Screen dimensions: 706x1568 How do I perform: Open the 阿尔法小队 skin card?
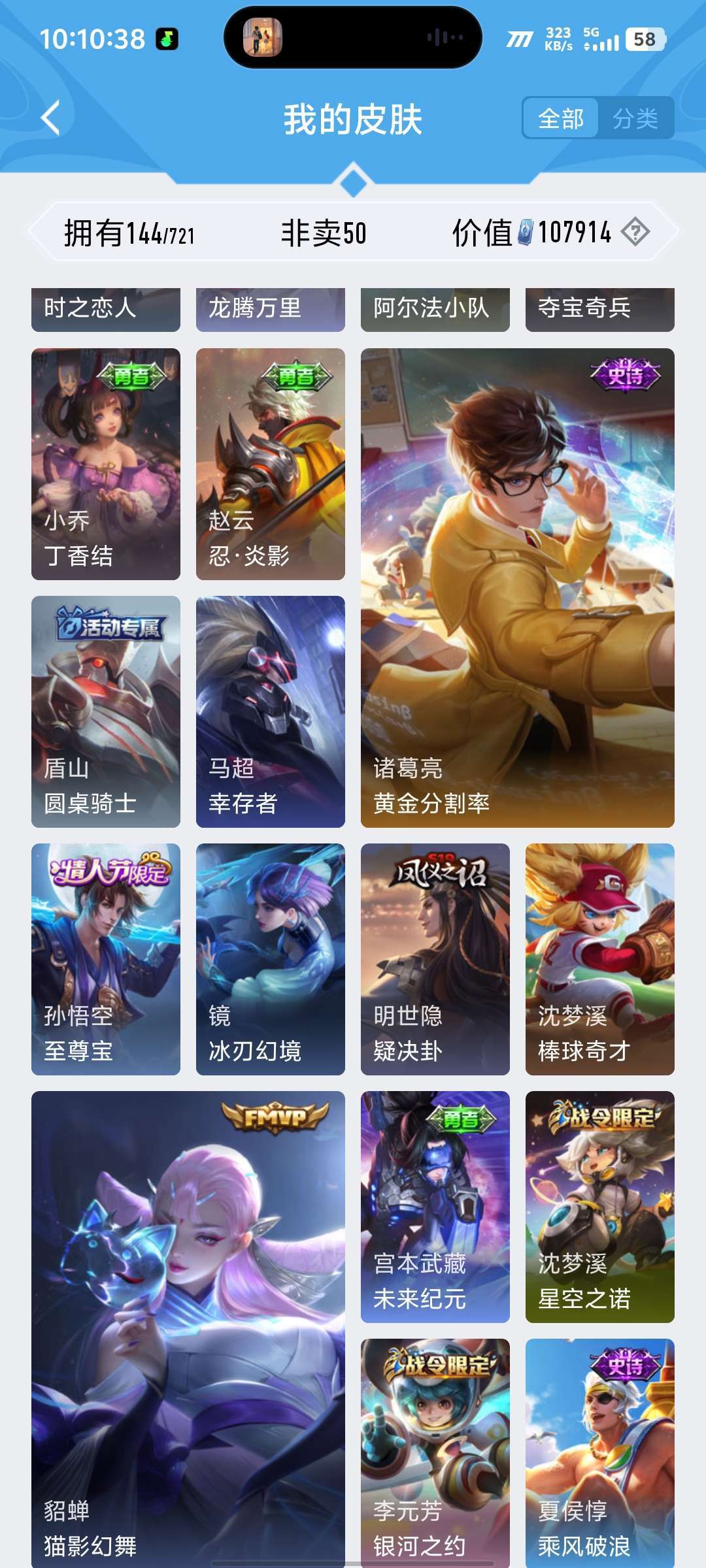pyautogui.click(x=435, y=309)
